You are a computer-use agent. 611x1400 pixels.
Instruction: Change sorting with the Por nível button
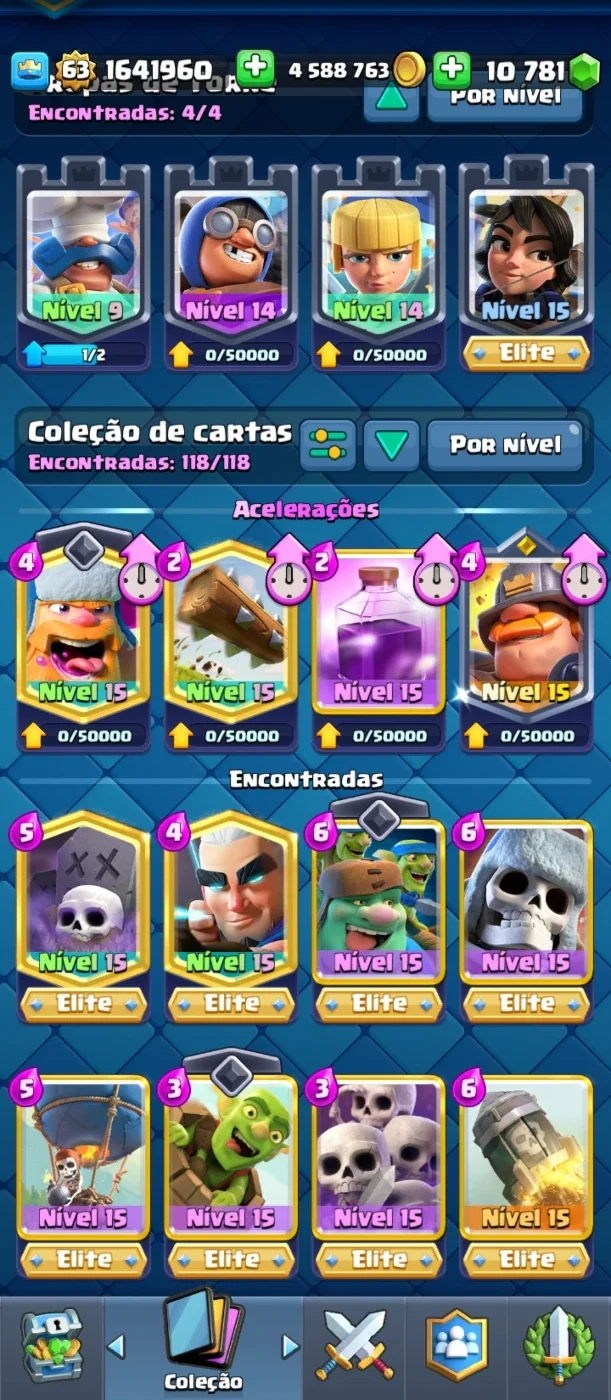pyautogui.click(x=505, y=444)
